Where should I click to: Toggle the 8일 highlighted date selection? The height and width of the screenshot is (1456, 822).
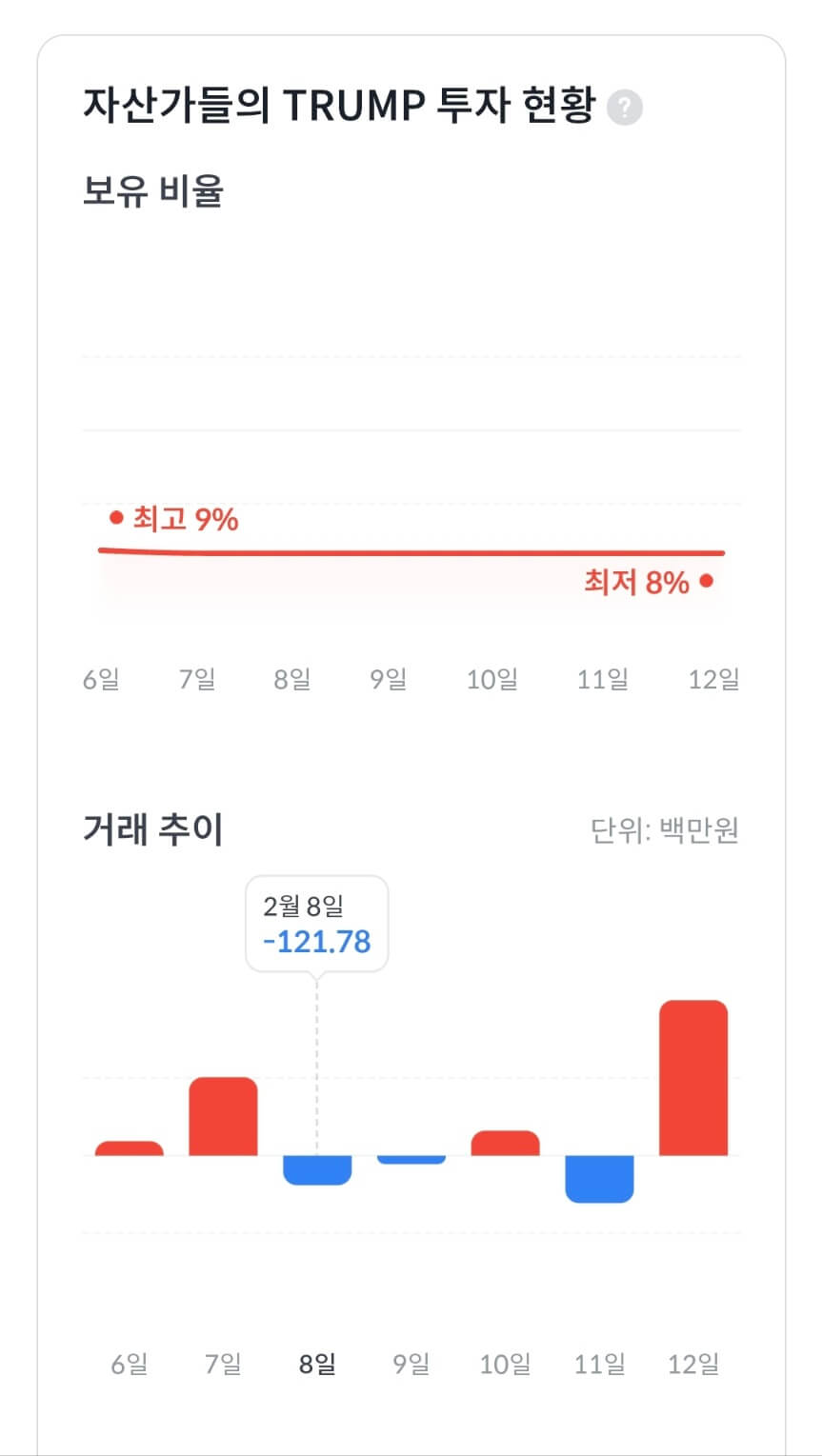coord(318,1363)
